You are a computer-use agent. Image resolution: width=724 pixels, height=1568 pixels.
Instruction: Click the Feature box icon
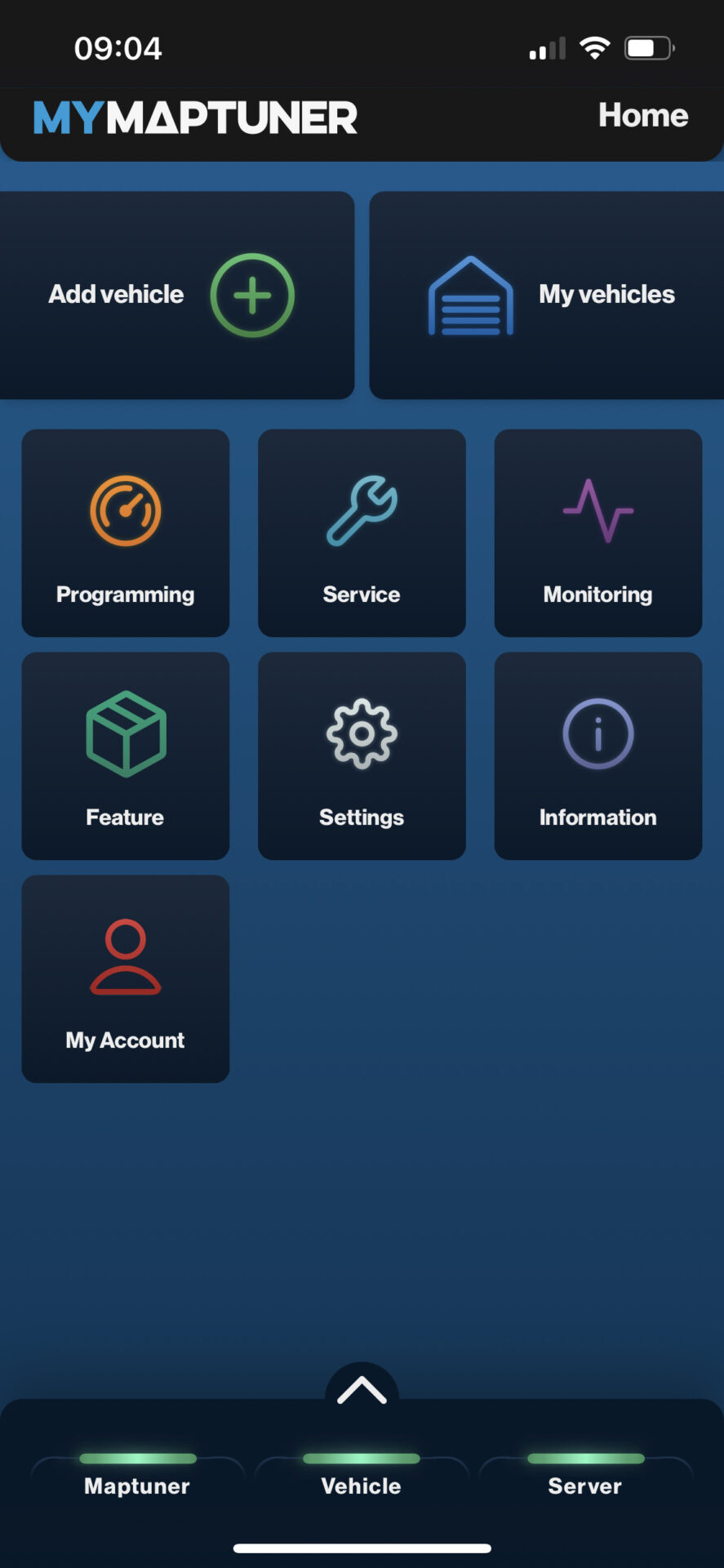(x=125, y=733)
